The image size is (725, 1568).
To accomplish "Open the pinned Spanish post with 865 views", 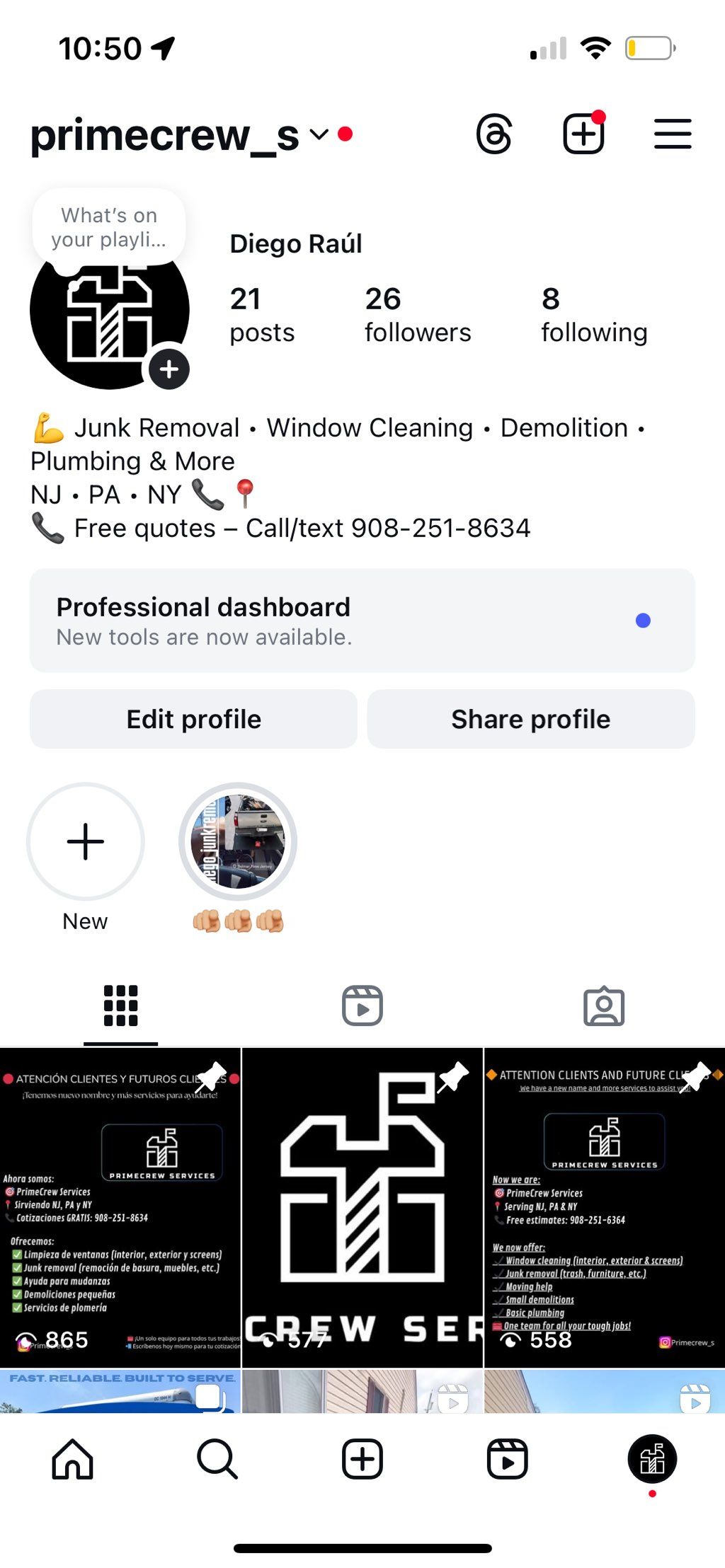I will pos(120,1207).
